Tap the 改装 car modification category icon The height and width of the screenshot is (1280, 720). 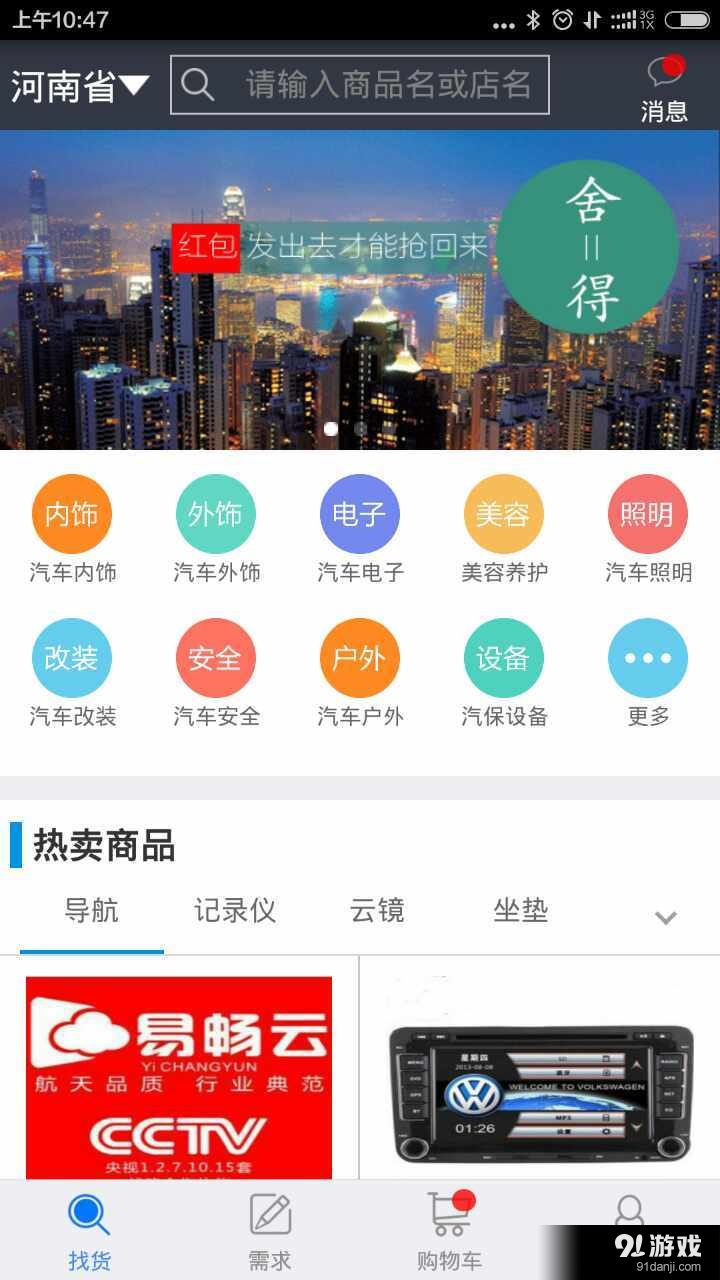[x=71, y=657]
